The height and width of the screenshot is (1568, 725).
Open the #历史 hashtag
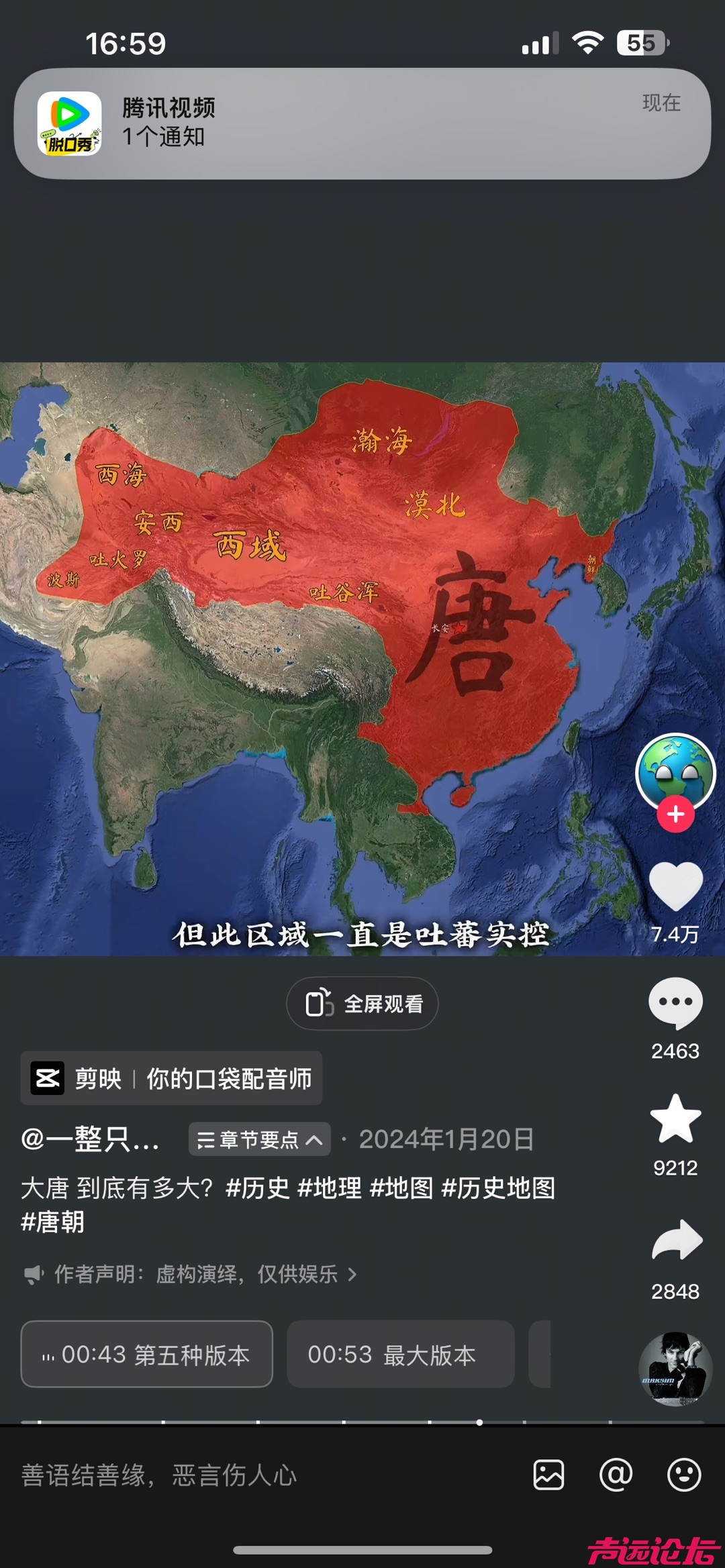click(257, 1188)
